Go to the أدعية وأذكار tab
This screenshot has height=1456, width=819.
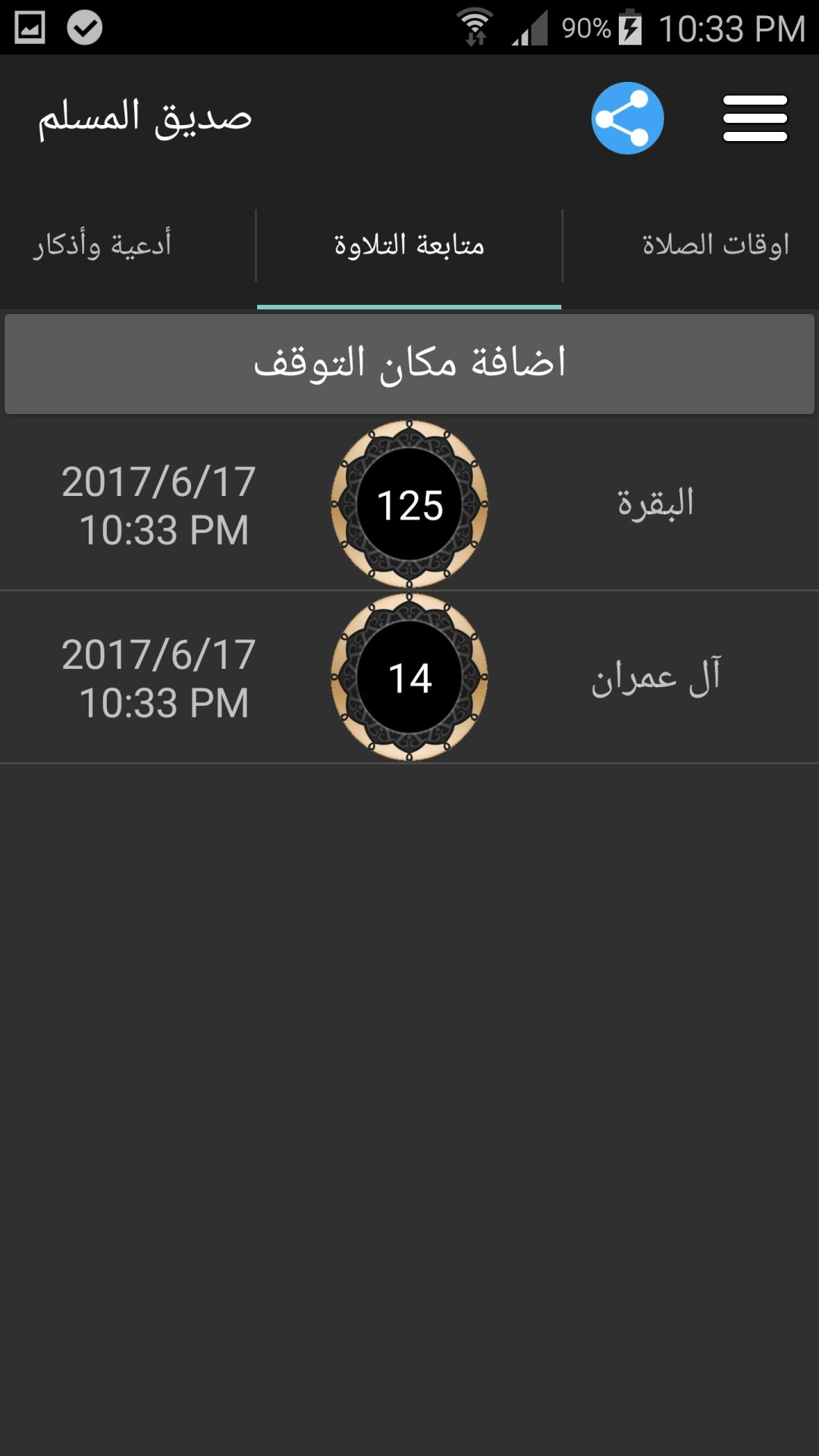tap(102, 245)
